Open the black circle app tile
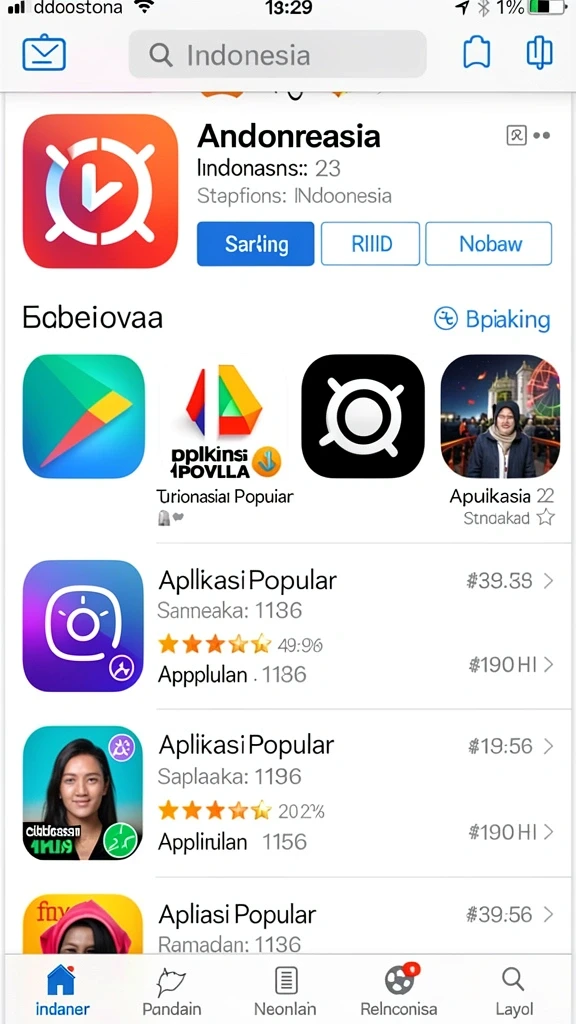The width and height of the screenshot is (576, 1024). (362, 417)
